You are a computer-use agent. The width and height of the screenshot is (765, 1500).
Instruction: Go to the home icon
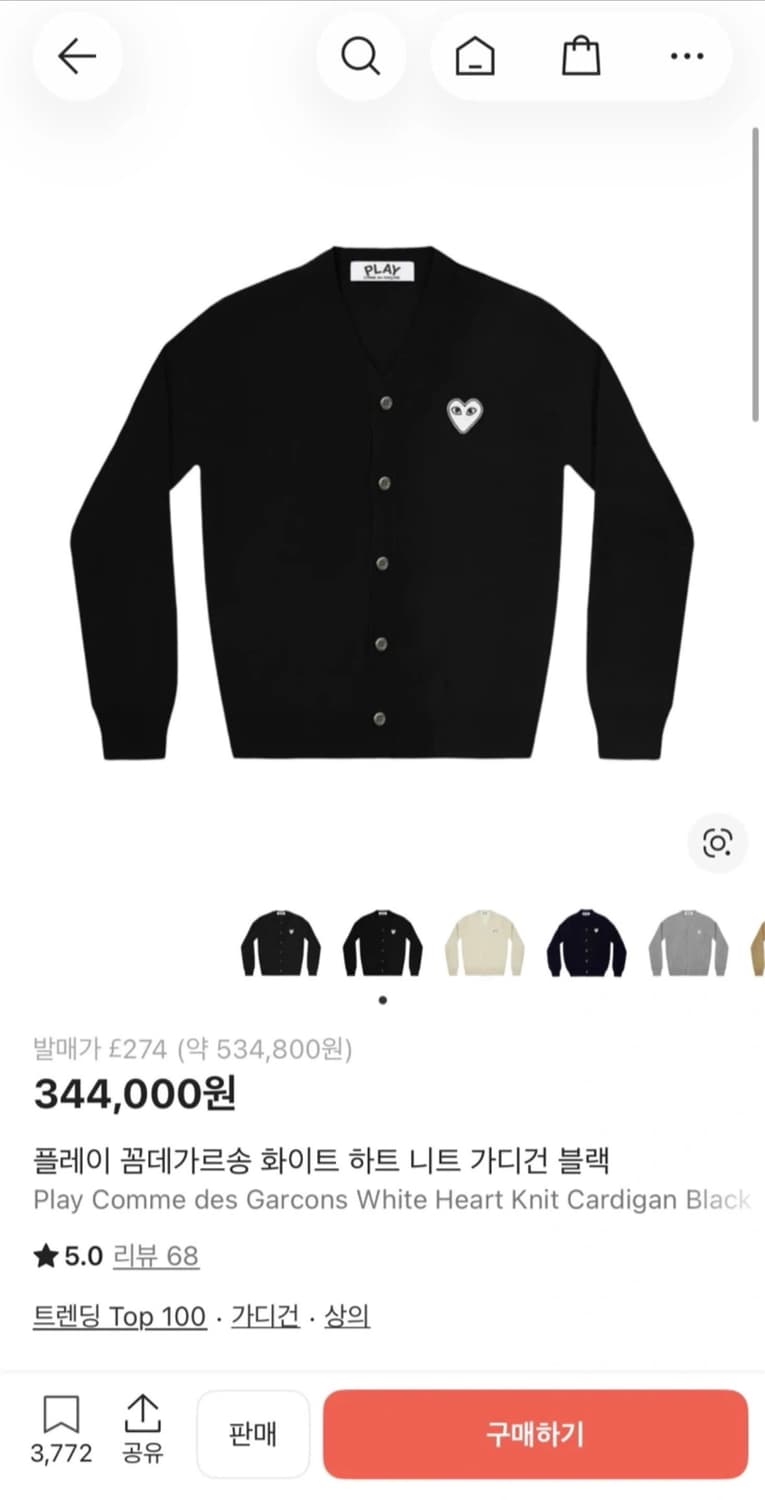pyautogui.click(x=474, y=57)
